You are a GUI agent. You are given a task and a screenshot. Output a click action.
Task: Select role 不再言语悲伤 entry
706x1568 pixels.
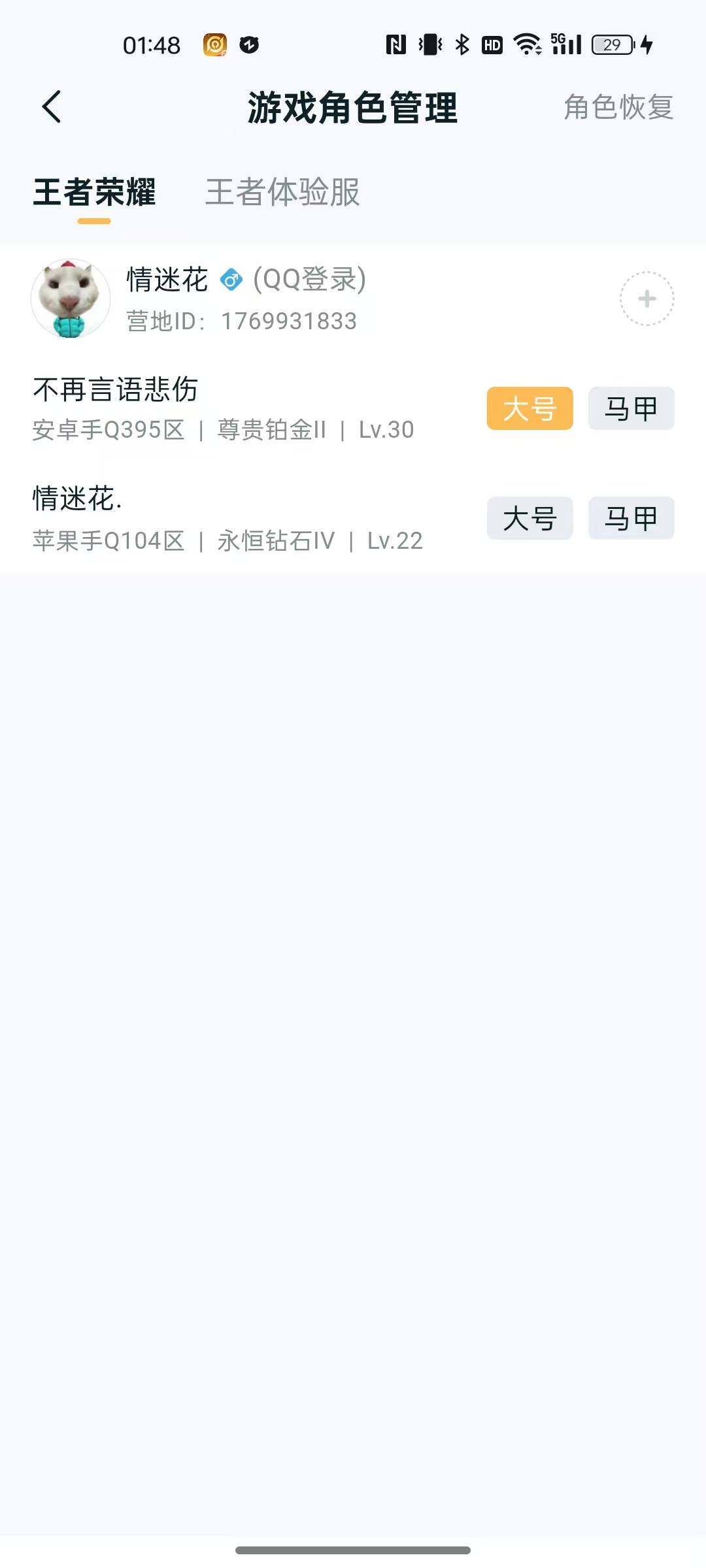[x=116, y=390]
